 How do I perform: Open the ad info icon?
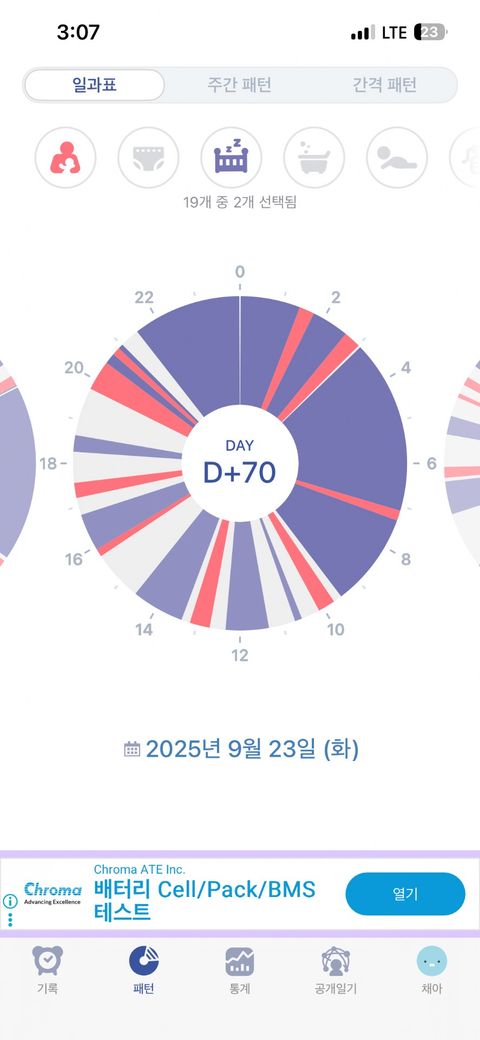10,901
